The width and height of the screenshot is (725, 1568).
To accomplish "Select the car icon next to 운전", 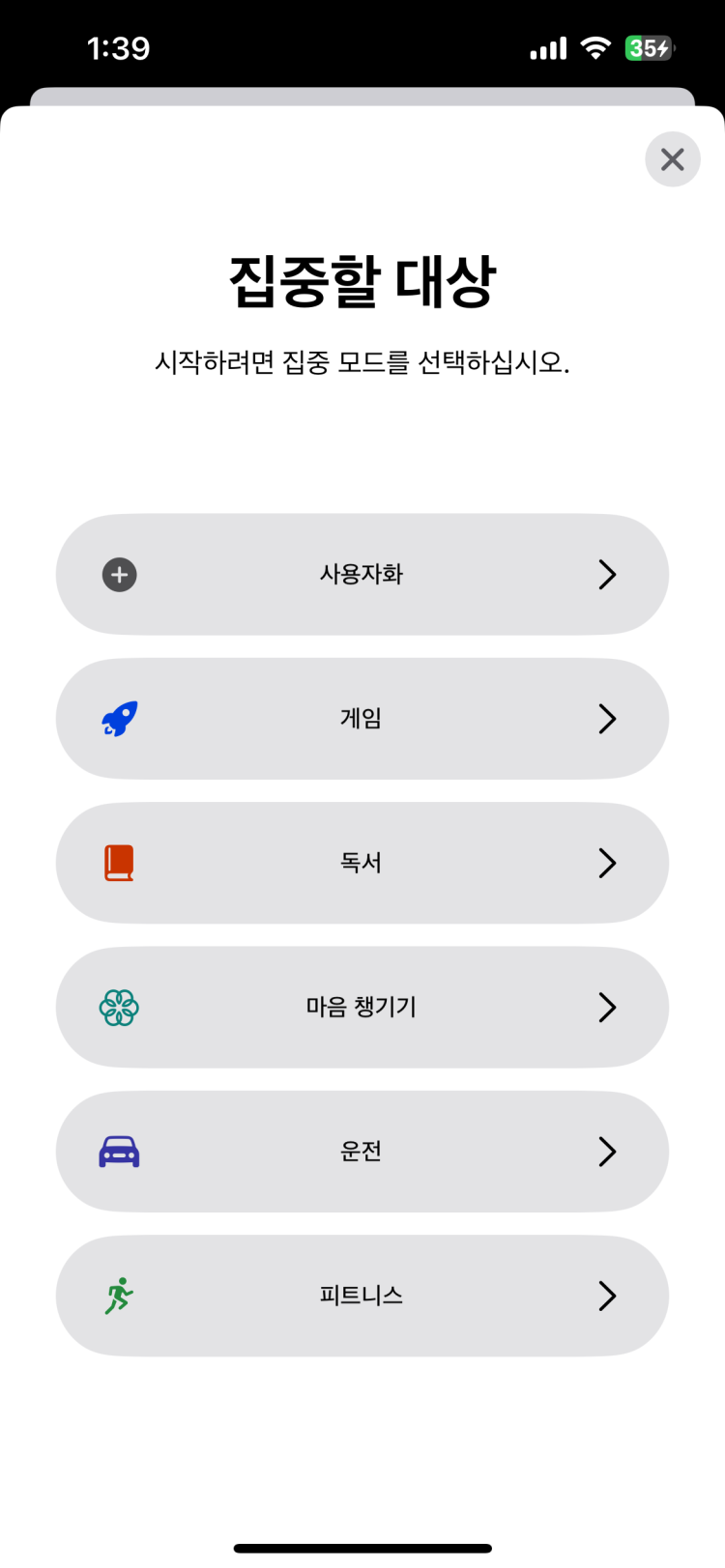I will point(118,1152).
